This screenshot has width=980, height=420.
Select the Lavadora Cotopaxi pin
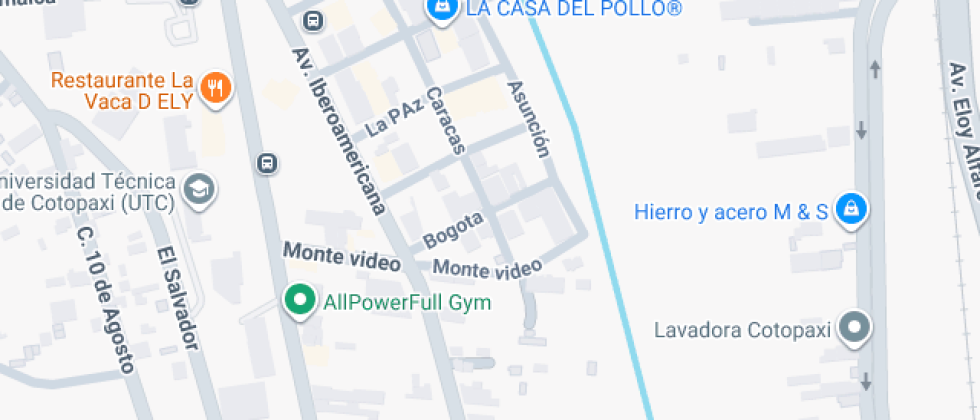click(854, 328)
